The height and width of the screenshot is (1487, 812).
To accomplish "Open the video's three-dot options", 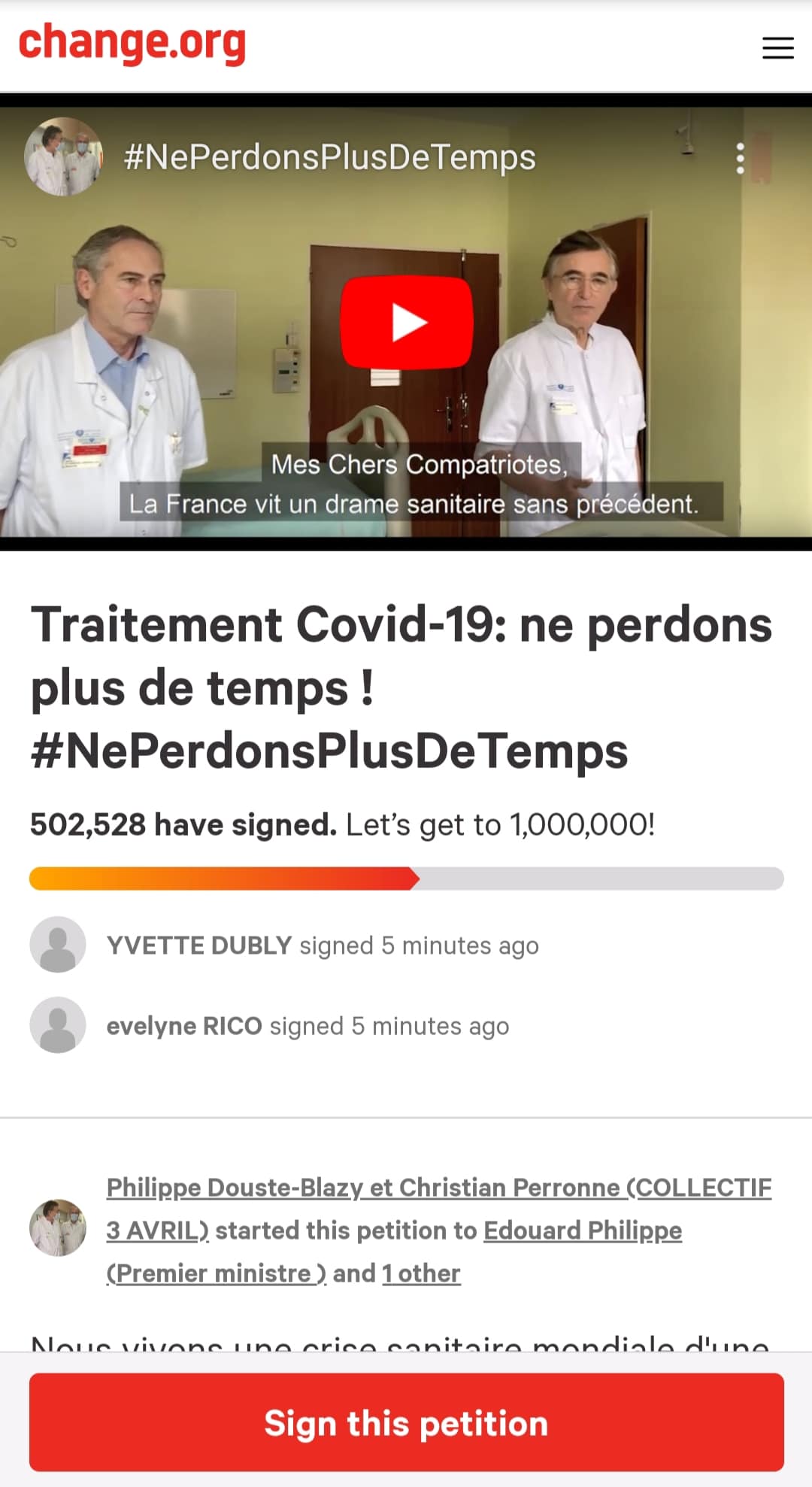I will pyautogui.click(x=740, y=159).
